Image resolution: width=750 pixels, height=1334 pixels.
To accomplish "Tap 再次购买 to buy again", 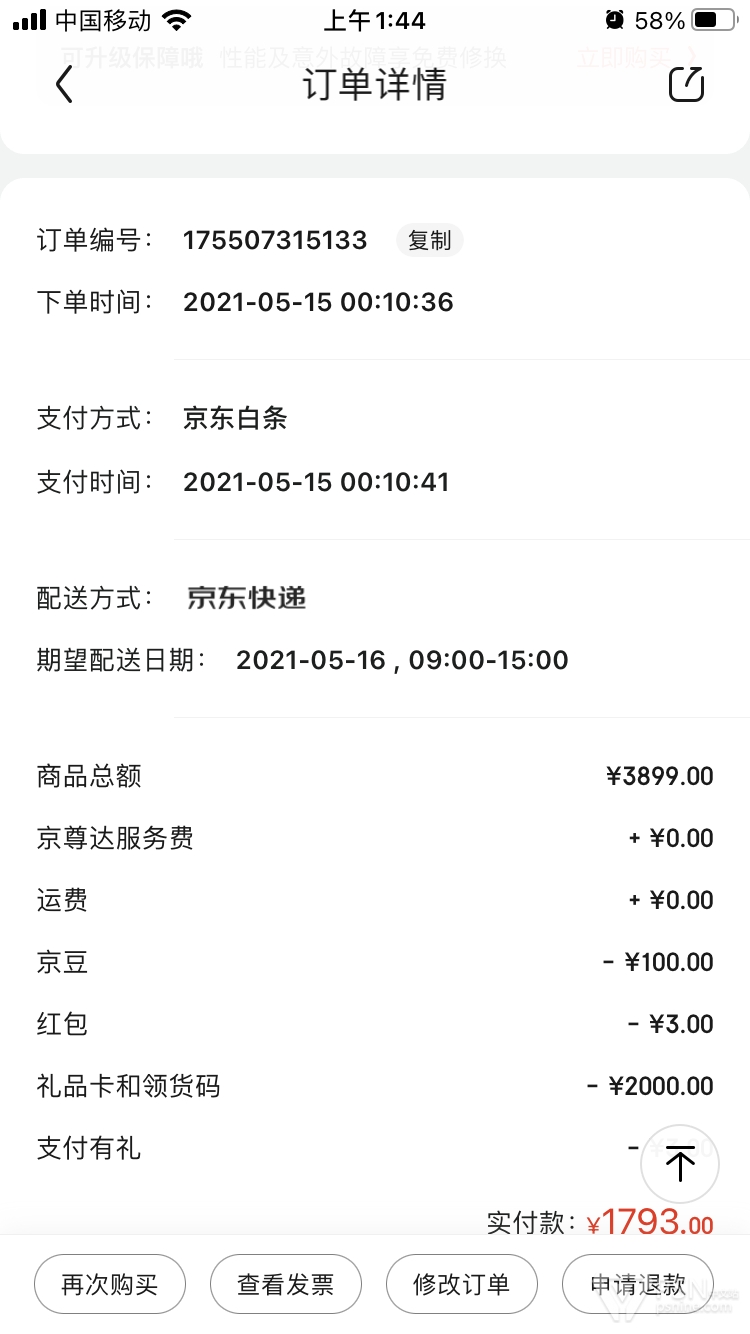I will coord(110,1284).
